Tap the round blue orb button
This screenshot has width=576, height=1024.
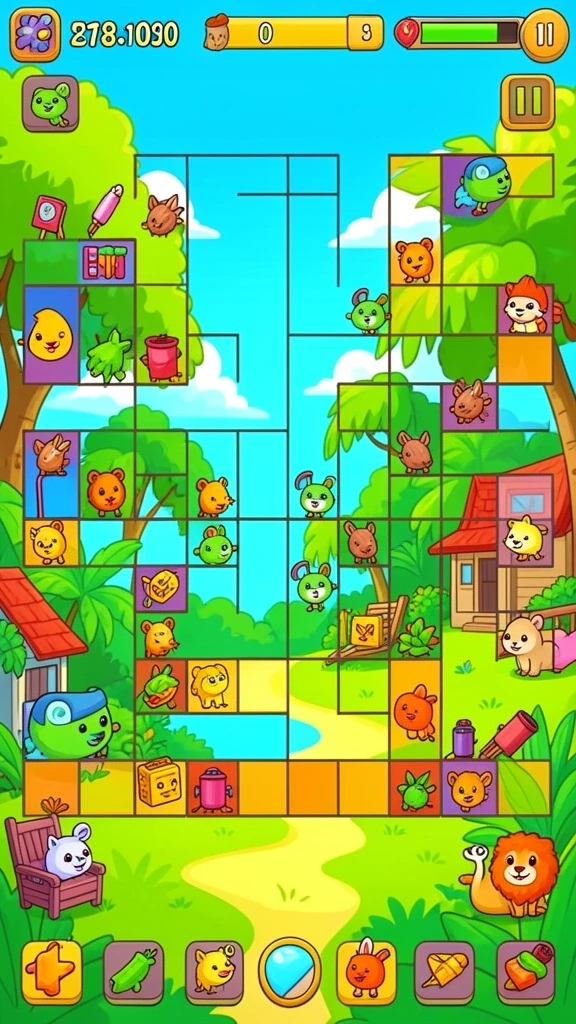point(290,972)
